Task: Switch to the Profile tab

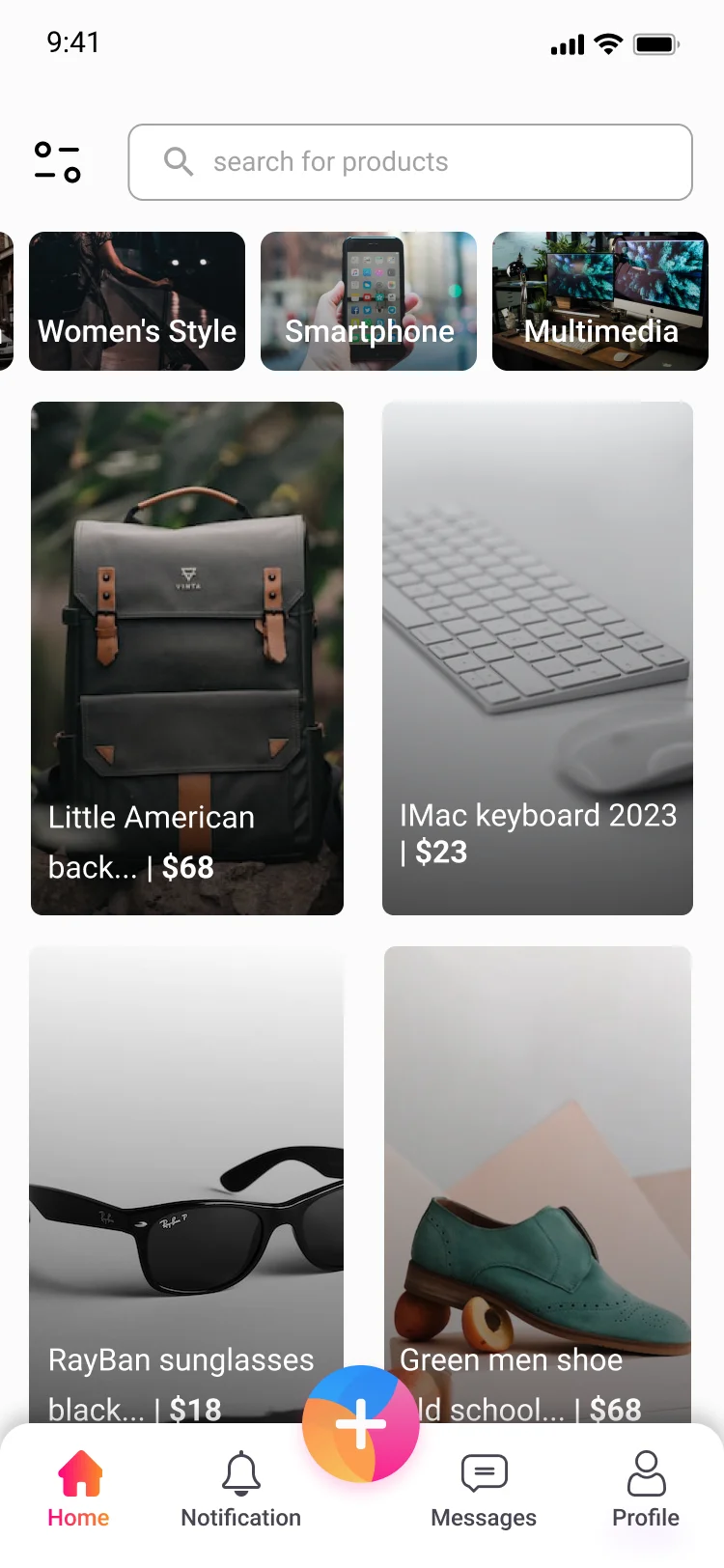Action: click(646, 1490)
